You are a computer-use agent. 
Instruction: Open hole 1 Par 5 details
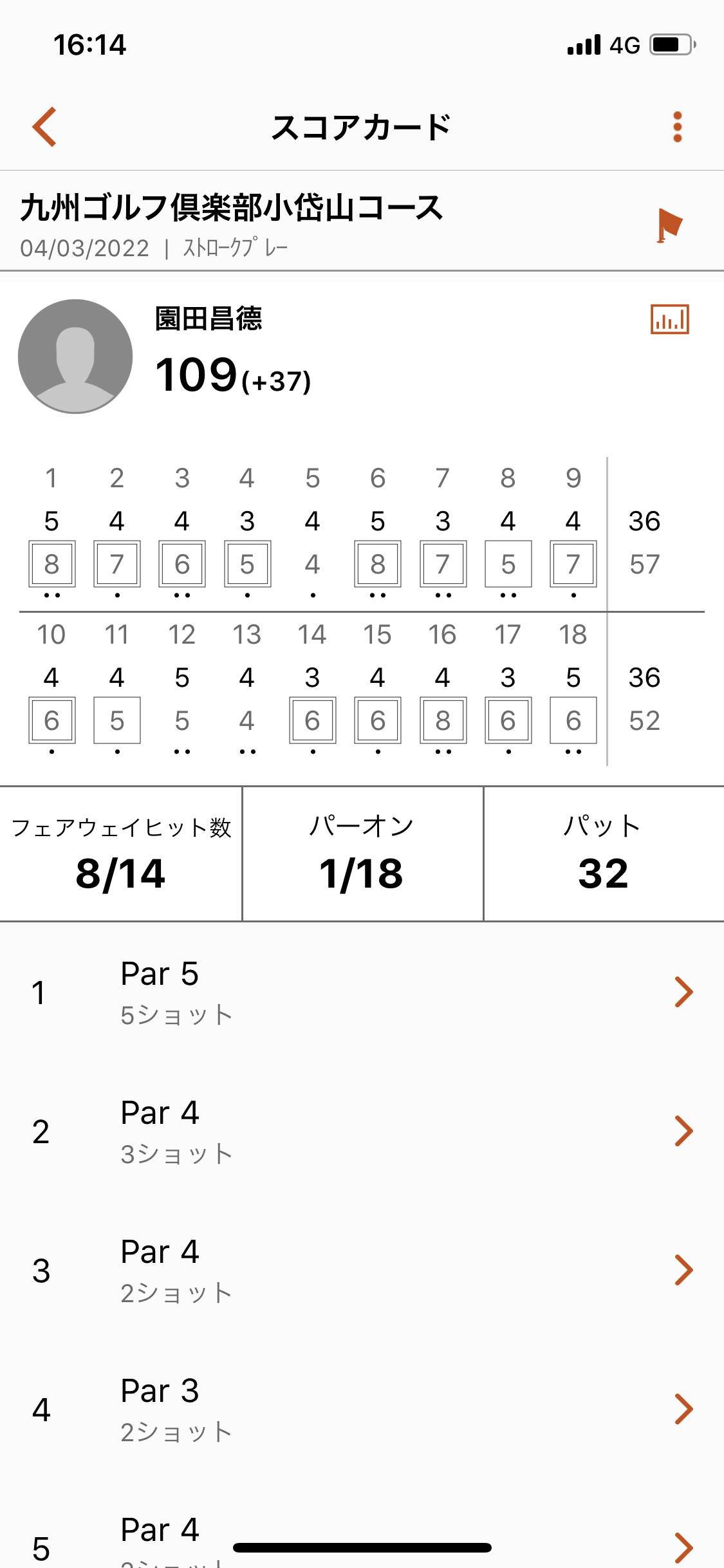(362, 992)
